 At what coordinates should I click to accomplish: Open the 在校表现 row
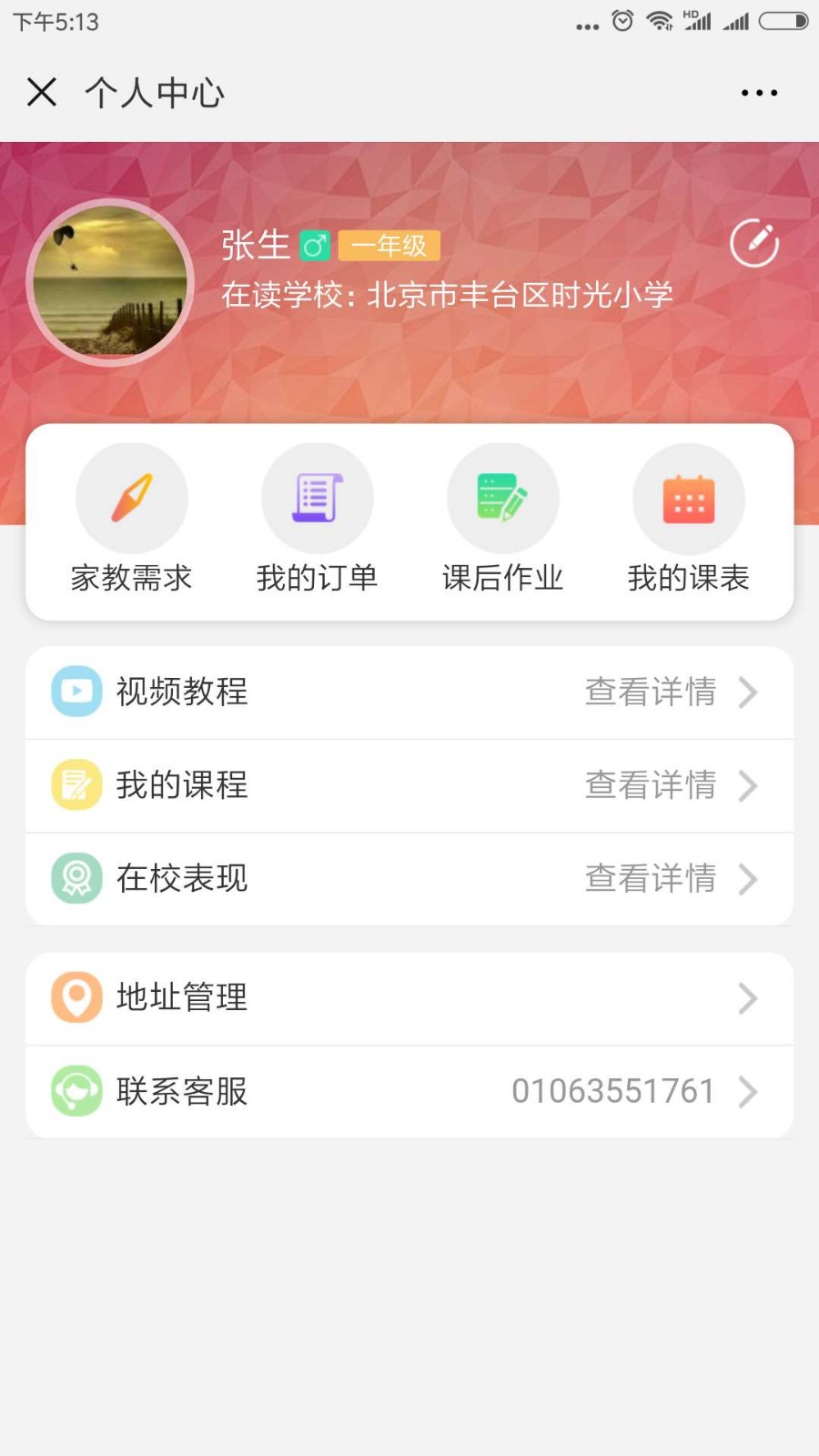click(x=409, y=878)
